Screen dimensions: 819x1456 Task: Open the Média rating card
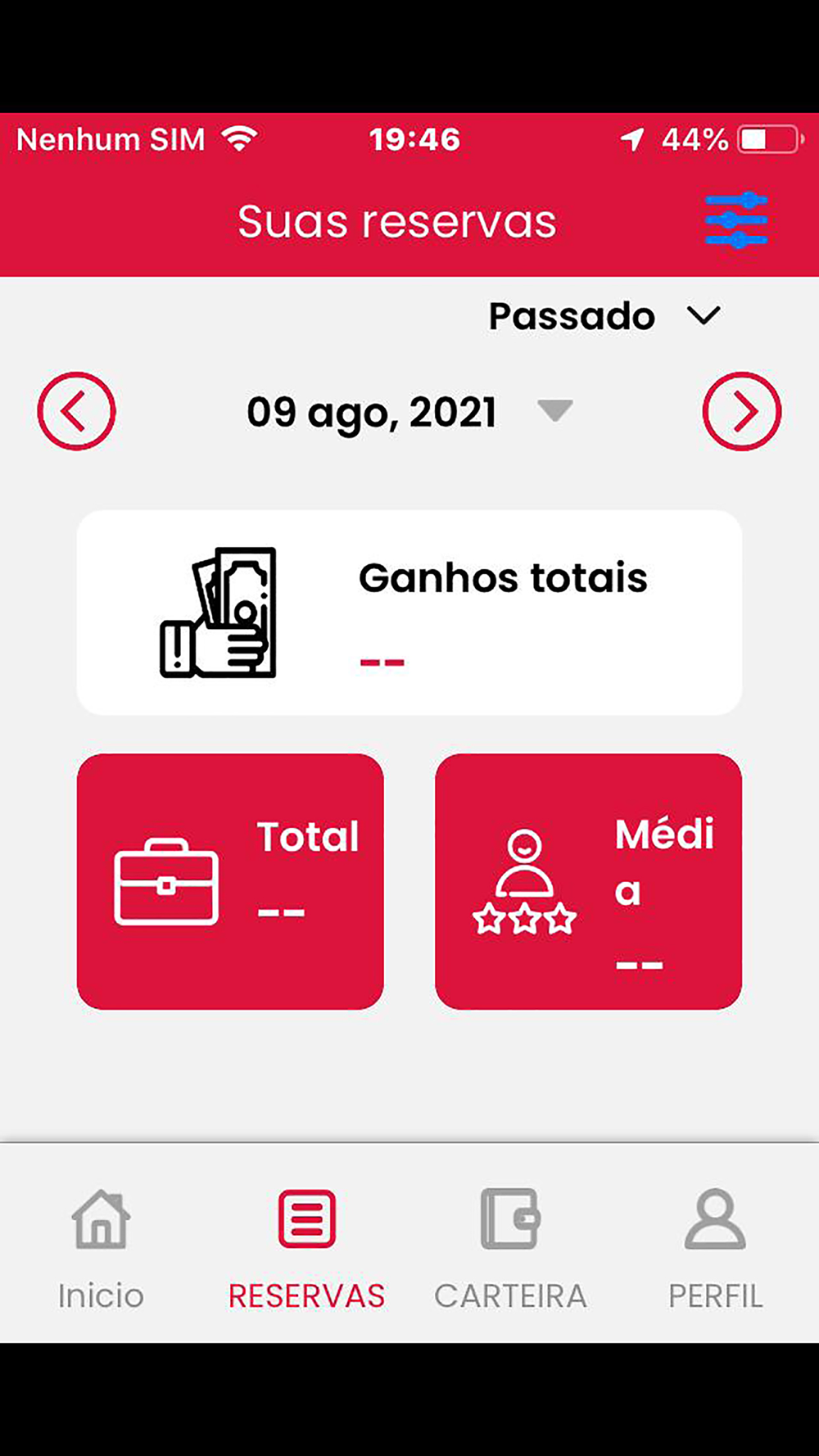pyautogui.click(x=589, y=881)
